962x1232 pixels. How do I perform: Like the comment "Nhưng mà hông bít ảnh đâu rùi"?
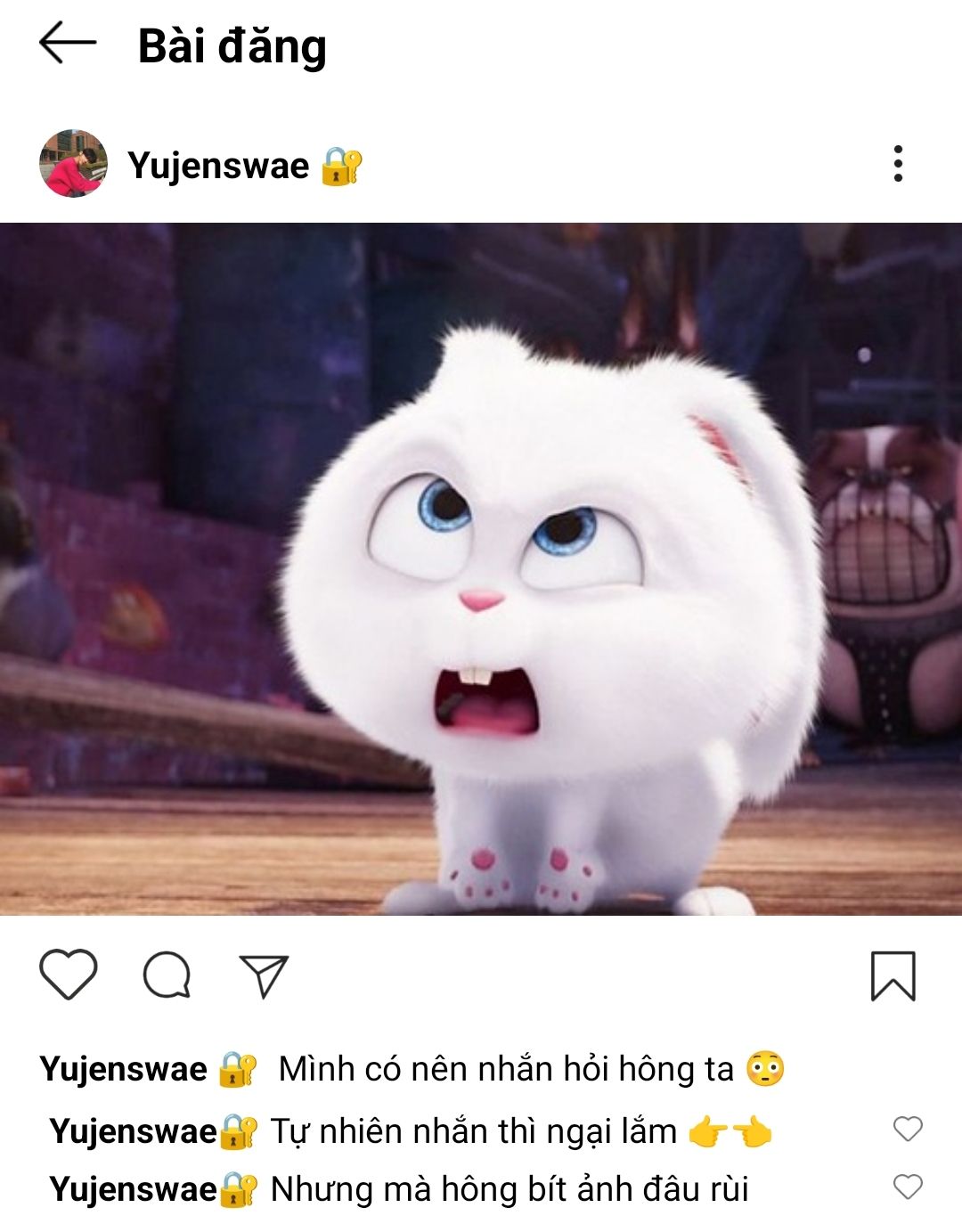[x=908, y=1187]
